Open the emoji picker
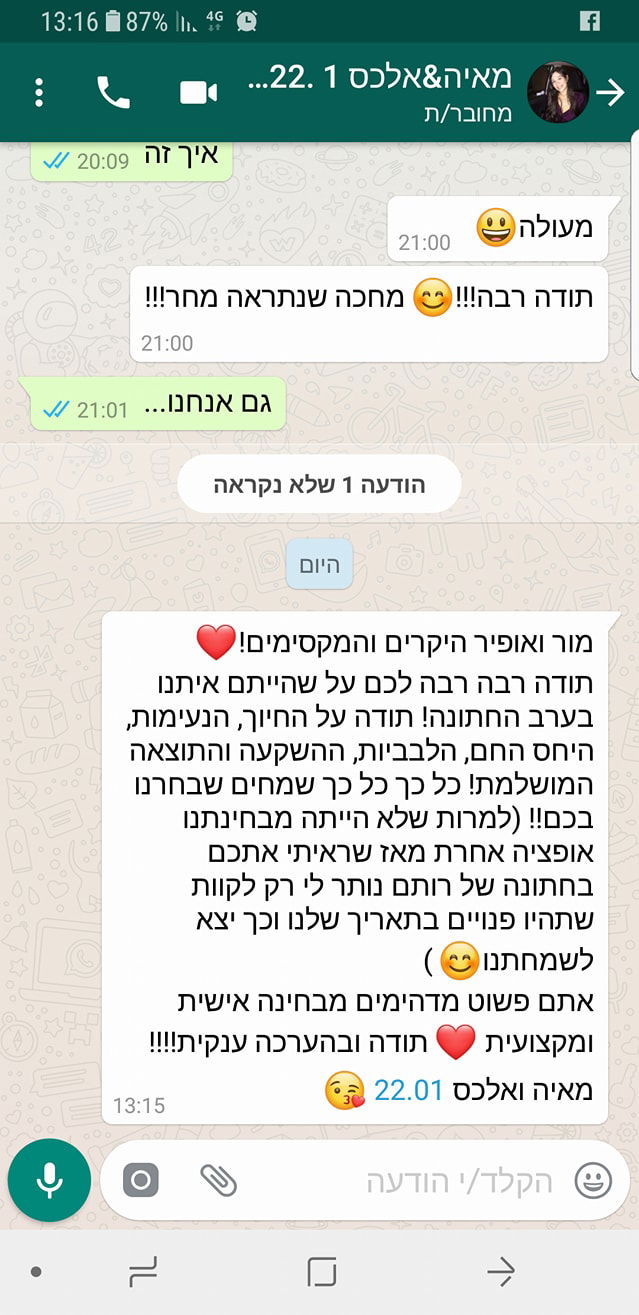Viewport: 639px width, 1315px height. pos(593,1181)
